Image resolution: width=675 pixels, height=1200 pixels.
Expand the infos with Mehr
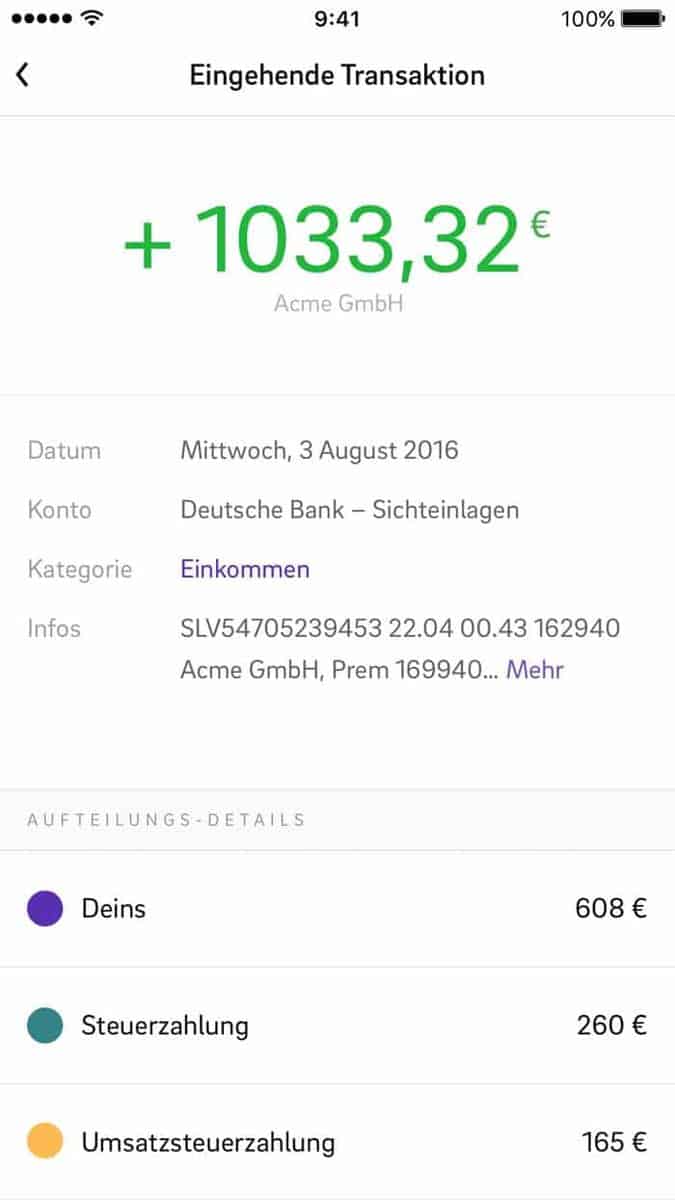click(x=534, y=669)
